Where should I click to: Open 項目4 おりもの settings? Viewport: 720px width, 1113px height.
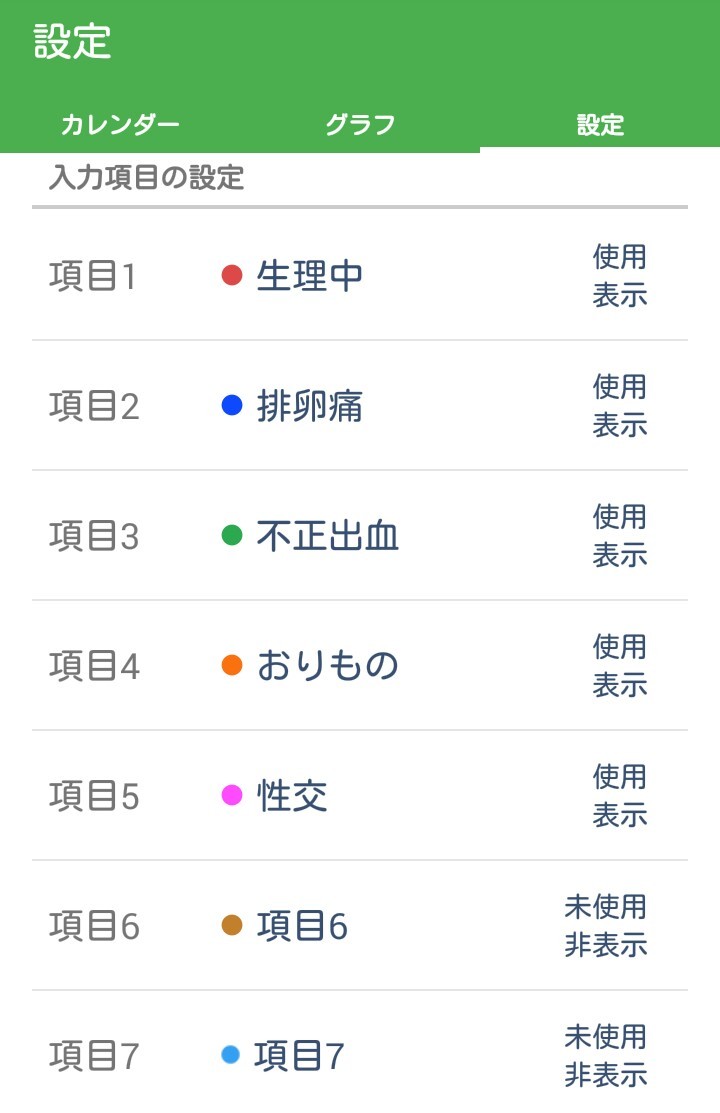360,666
